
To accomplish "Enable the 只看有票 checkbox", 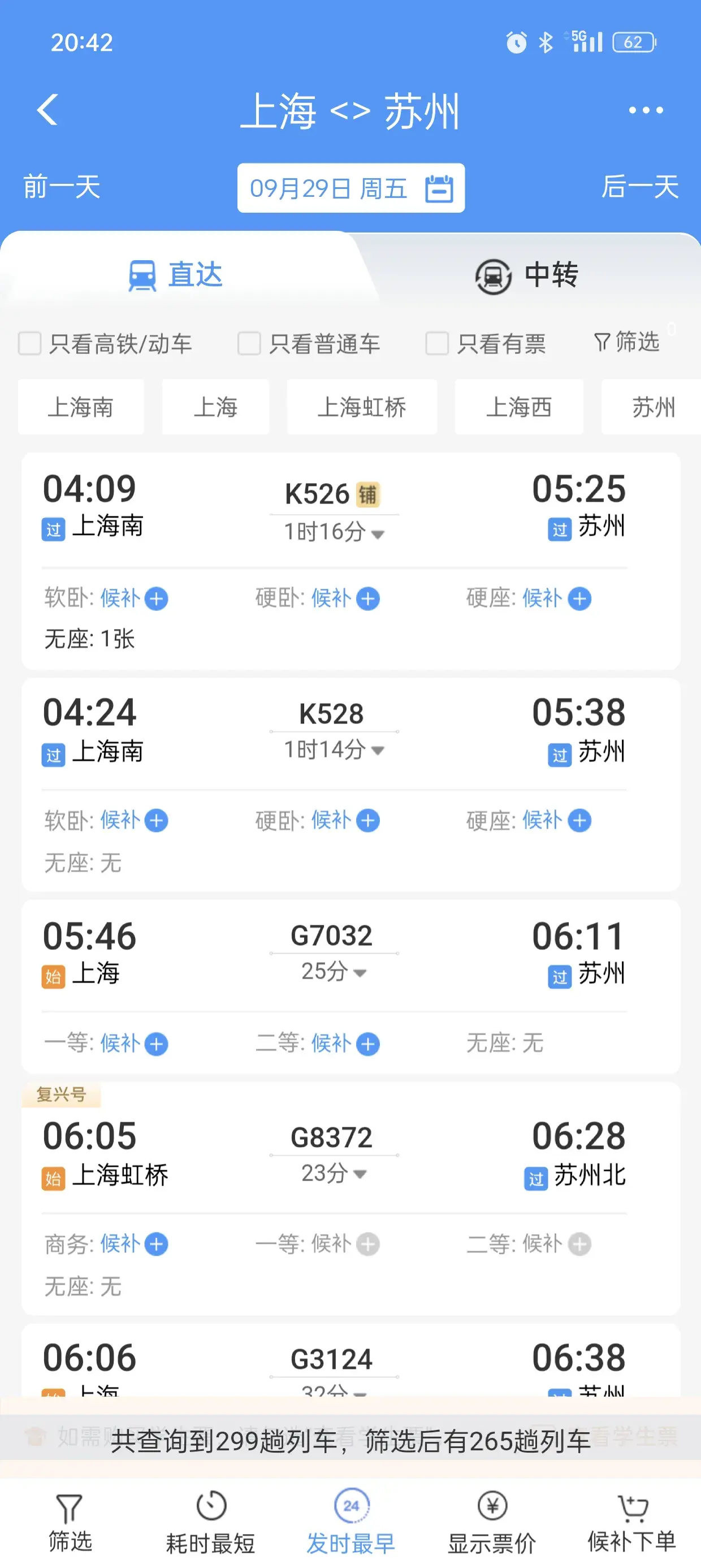I will (x=437, y=343).
